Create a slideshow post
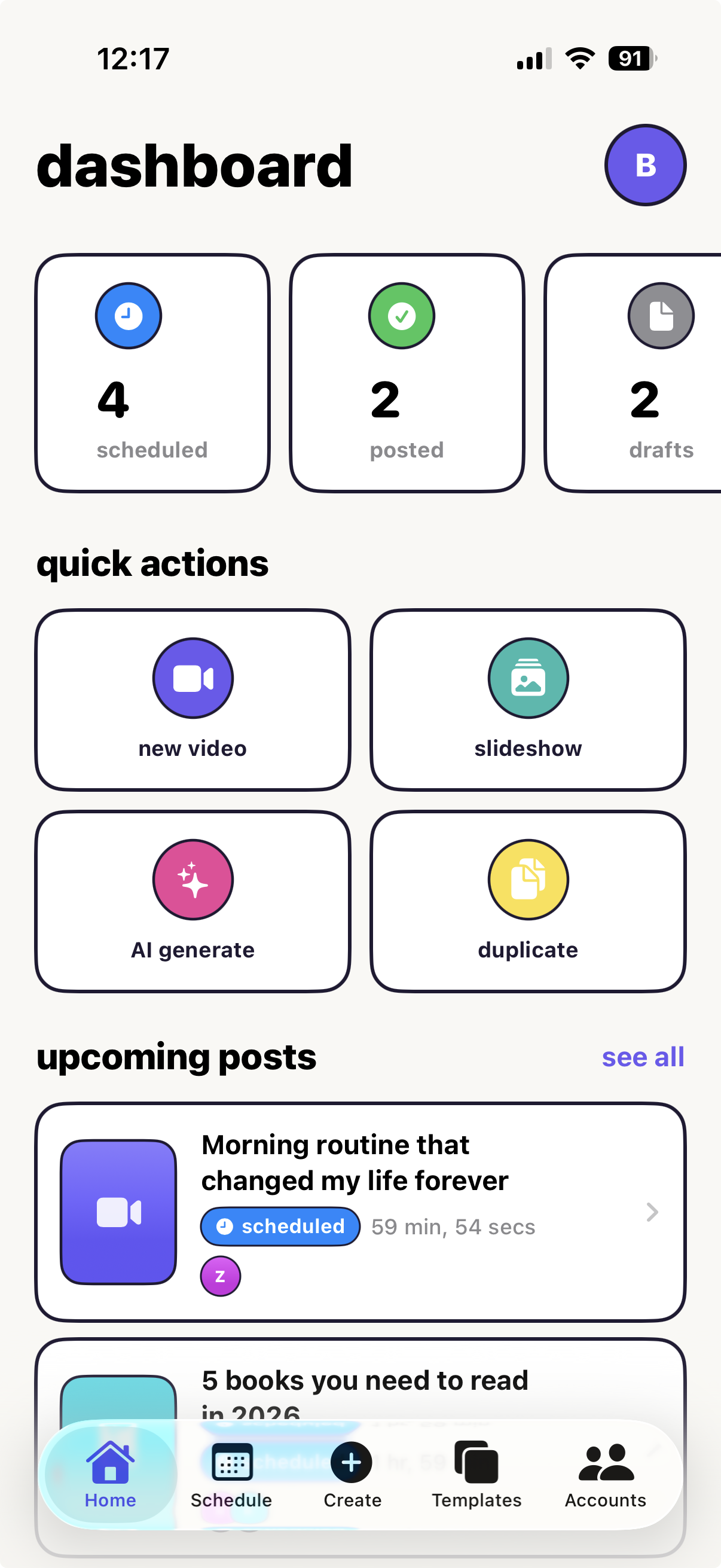721x1568 pixels. (527, 700)
